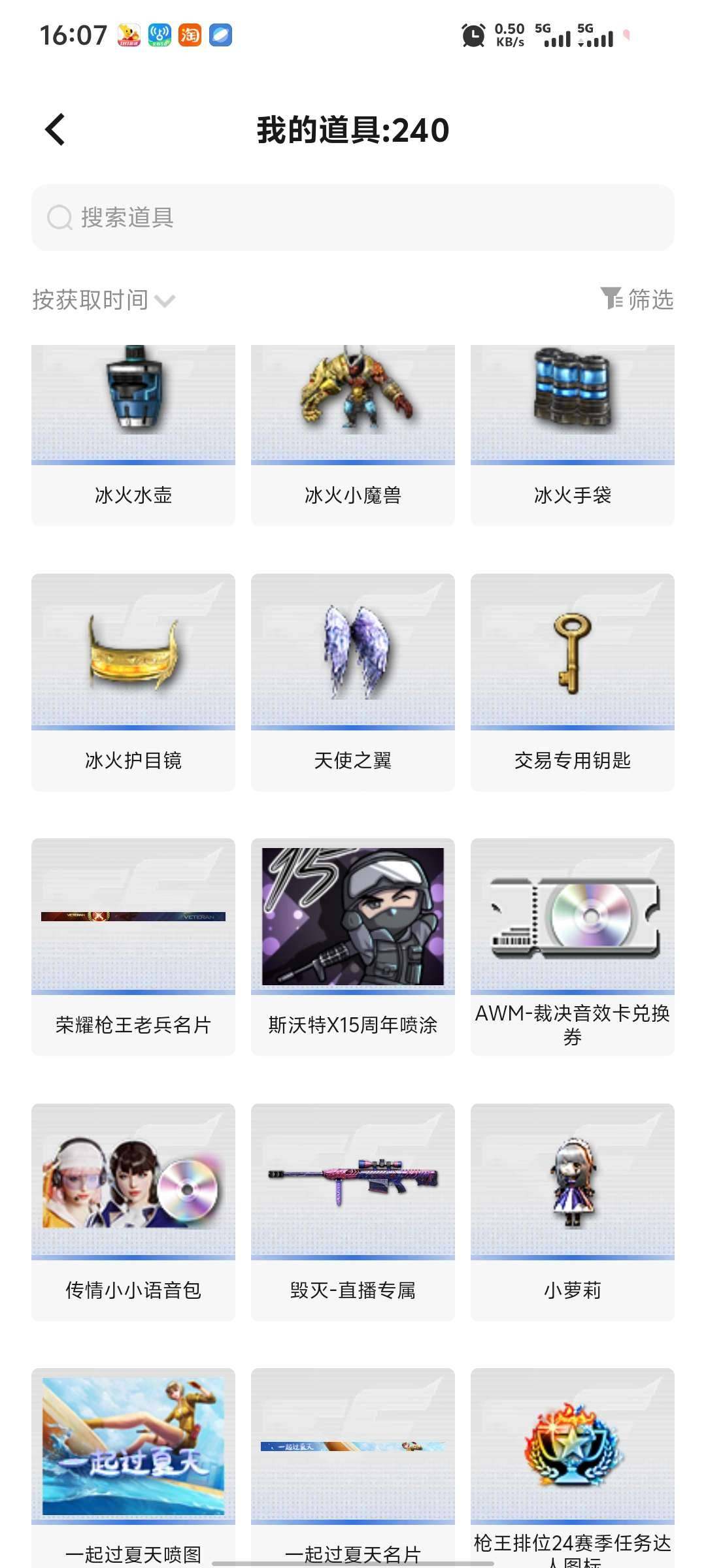The height and width of the screenshot is (1568, 706).
Task: Open the 交易专用钥匙 key icon
Action: point(571,660)
